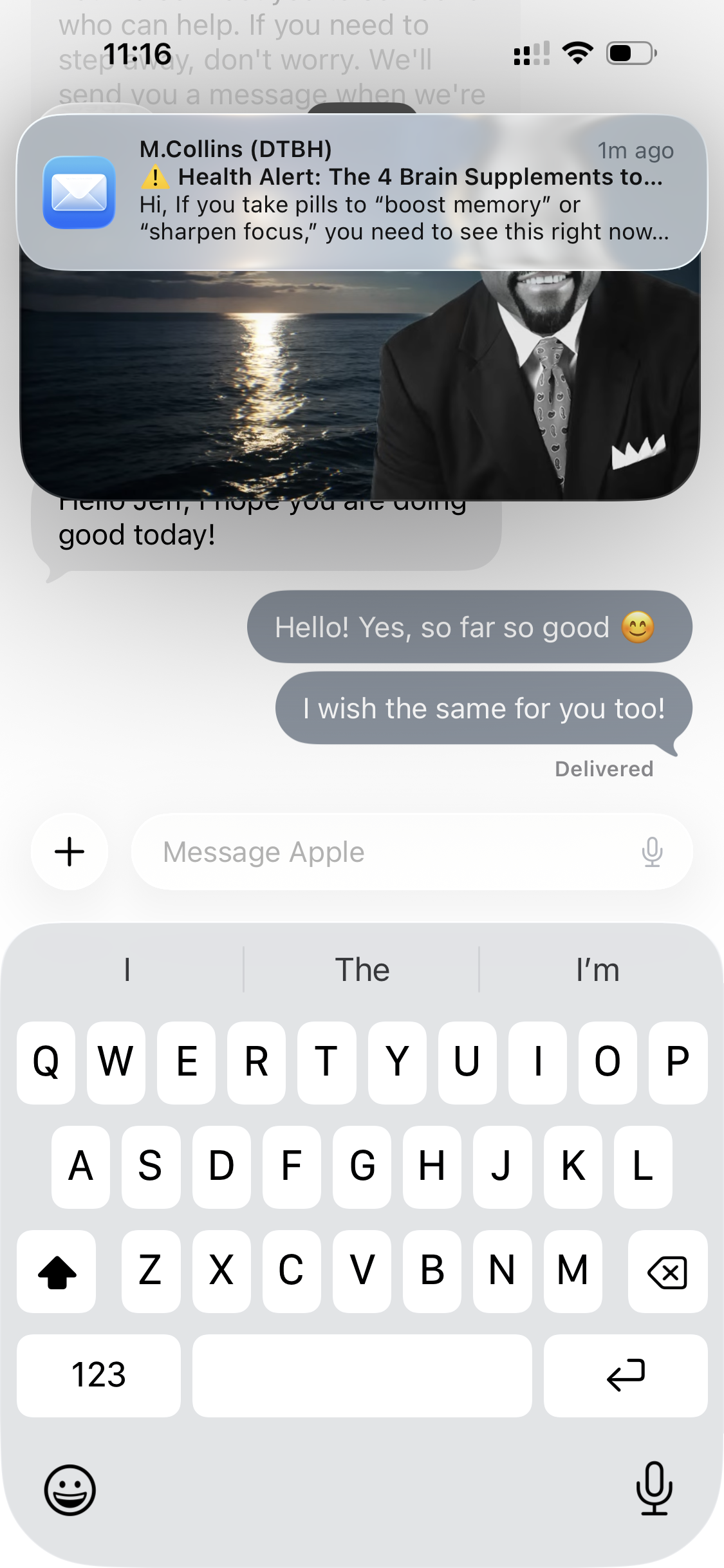The width and height of the screenshot is (724, 1568).
Task: Activate keyboard dictation microphone
Action: pos(654,1488)
